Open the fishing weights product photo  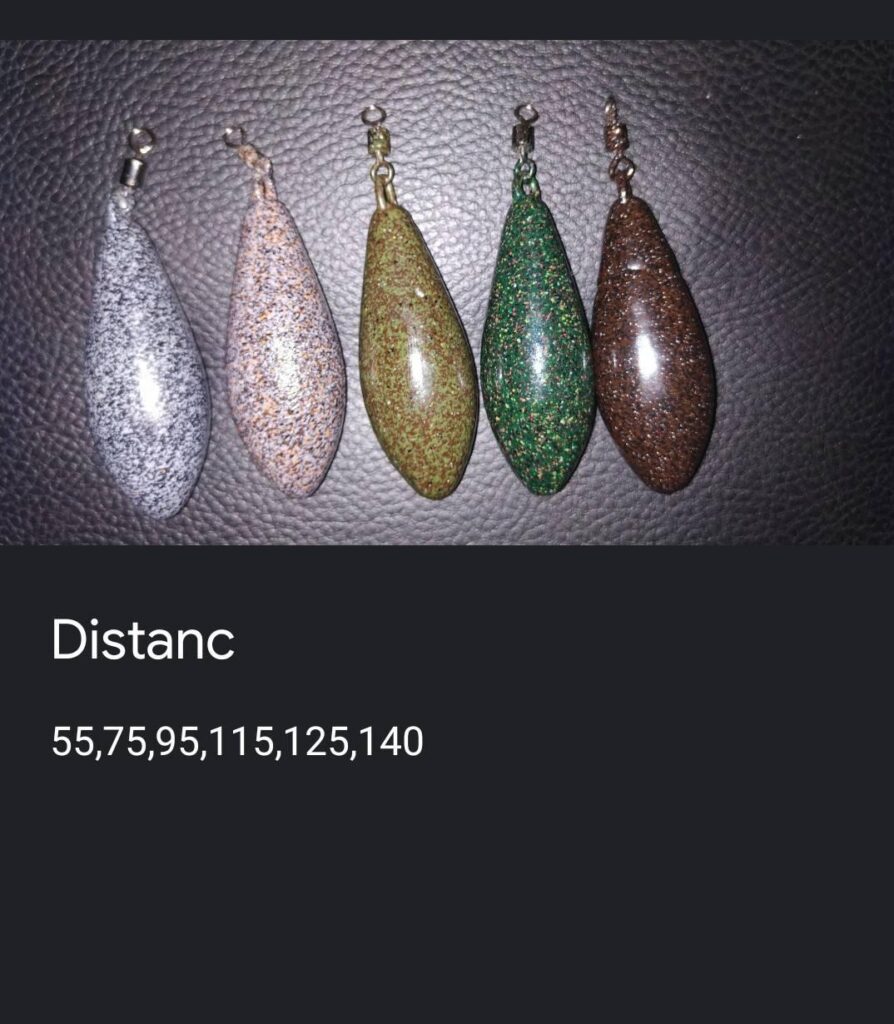(447, 292)
